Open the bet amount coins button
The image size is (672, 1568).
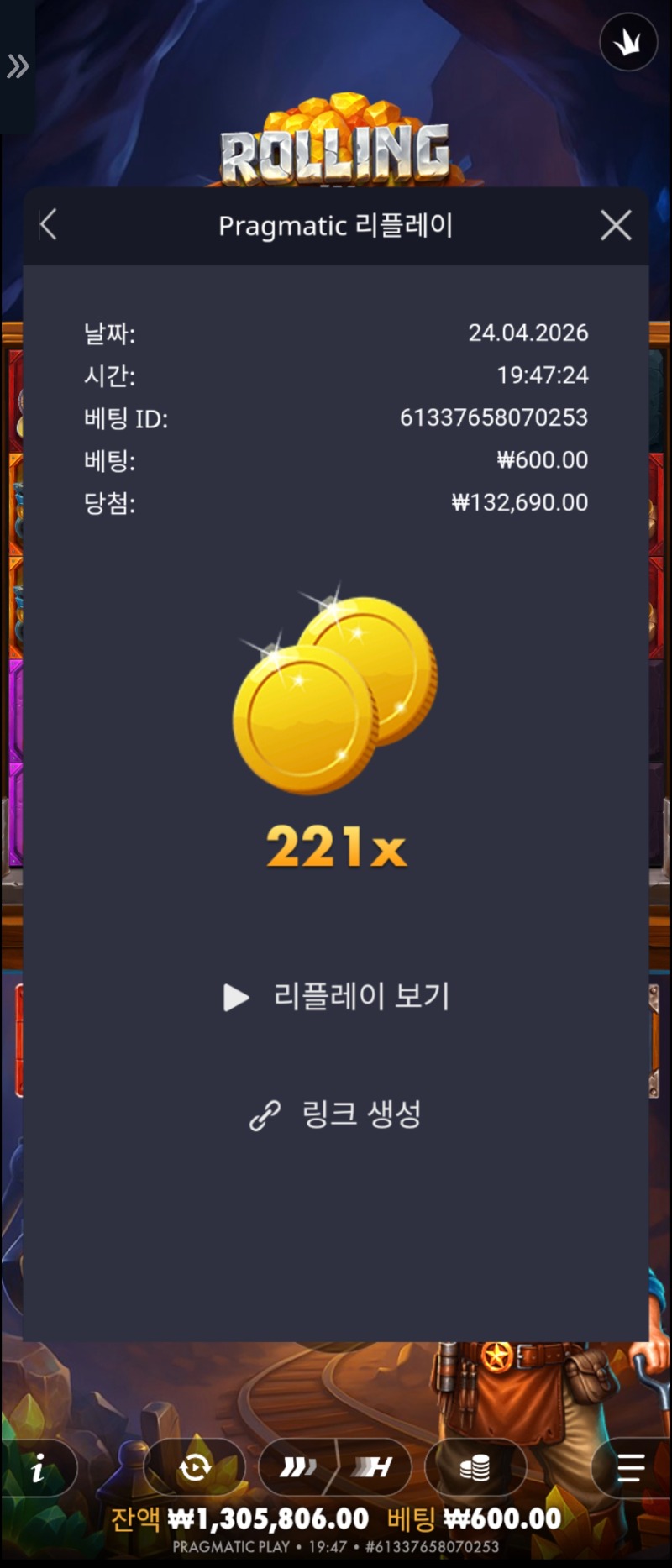pos(475,1467)
